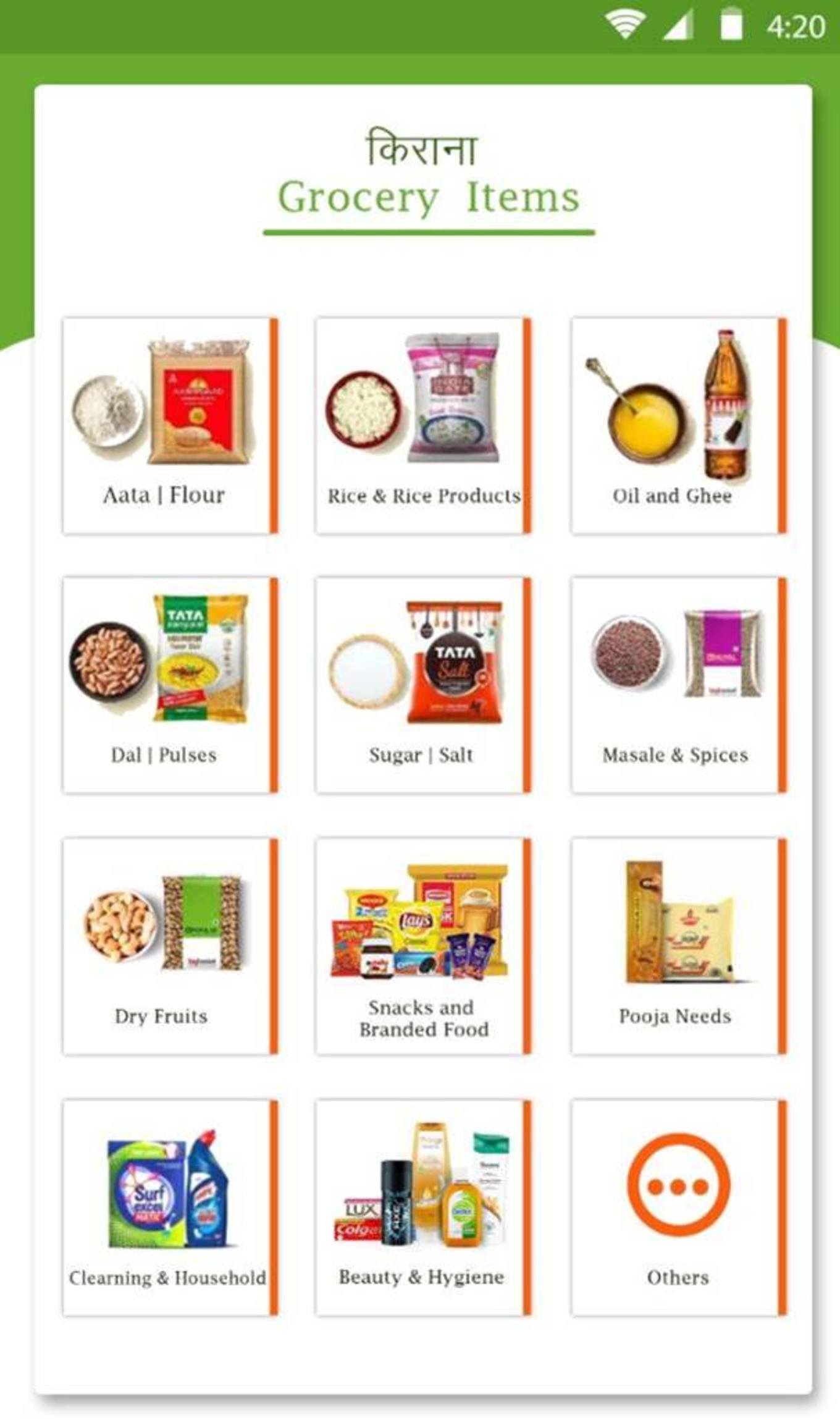Browse Snacks and Branded Food
840x1425 pixels.
coord(423,945)
